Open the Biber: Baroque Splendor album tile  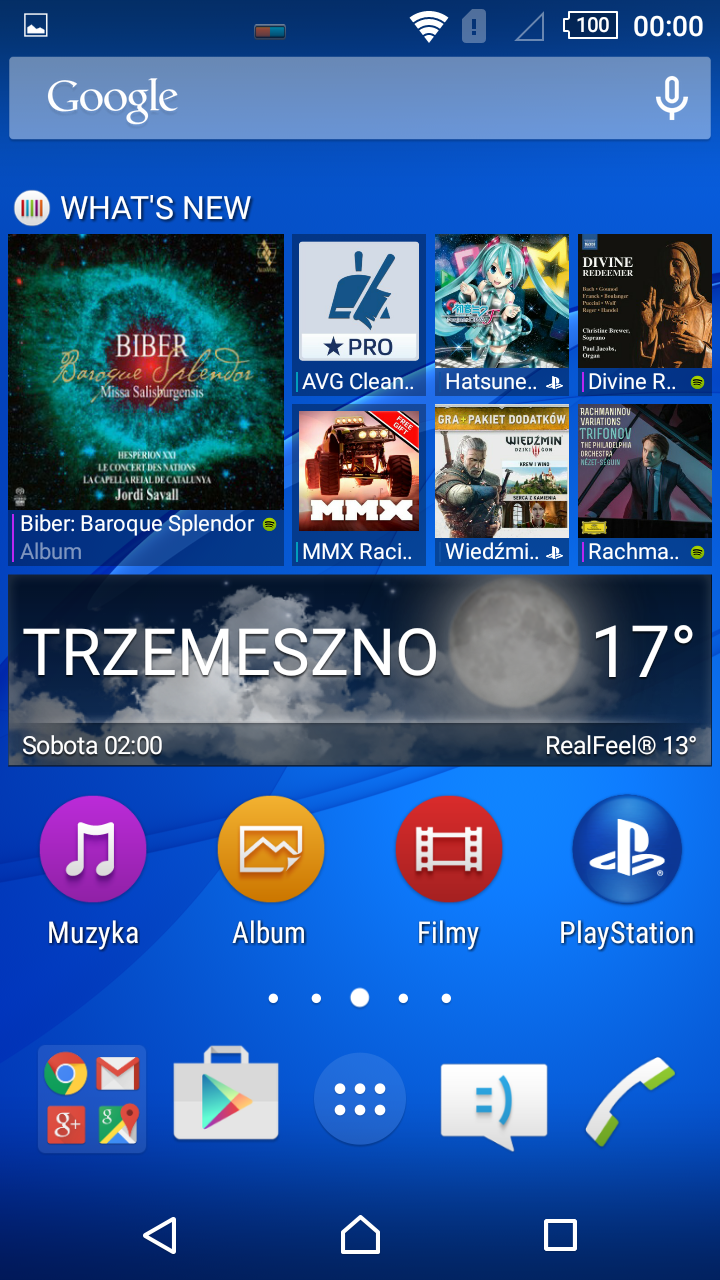click(x=146, y=400)
